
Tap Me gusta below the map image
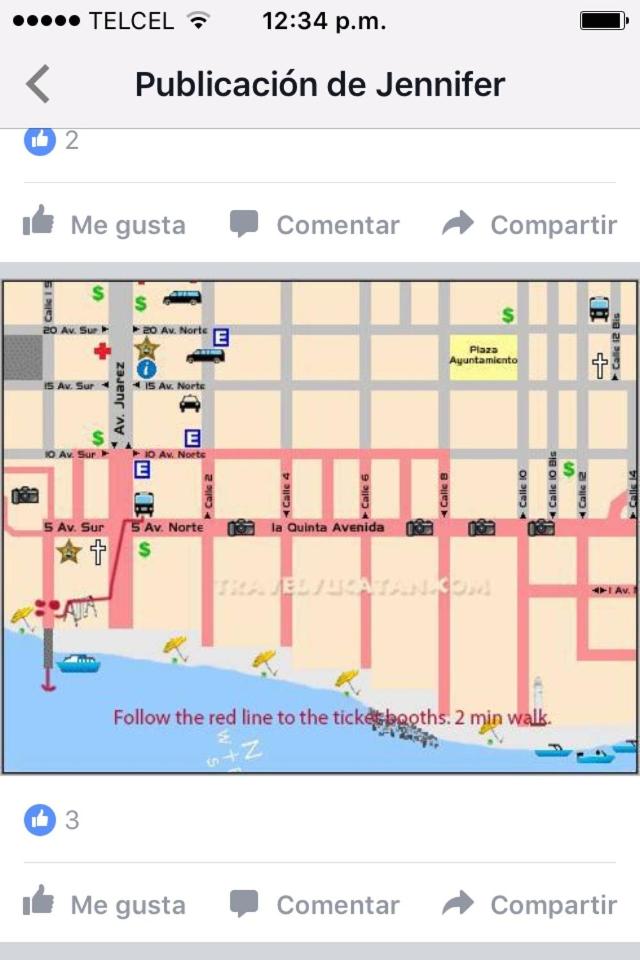click(x=104, y=905)
